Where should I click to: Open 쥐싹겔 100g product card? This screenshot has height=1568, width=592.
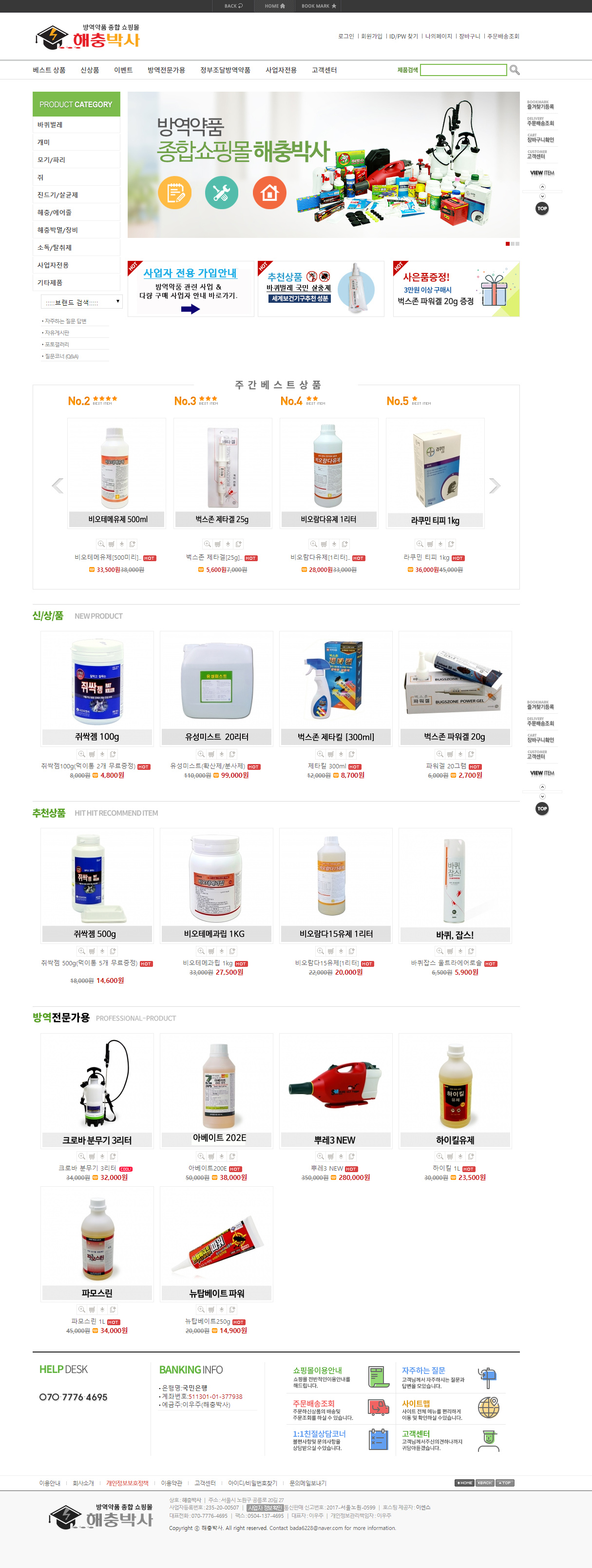[97, 688]
